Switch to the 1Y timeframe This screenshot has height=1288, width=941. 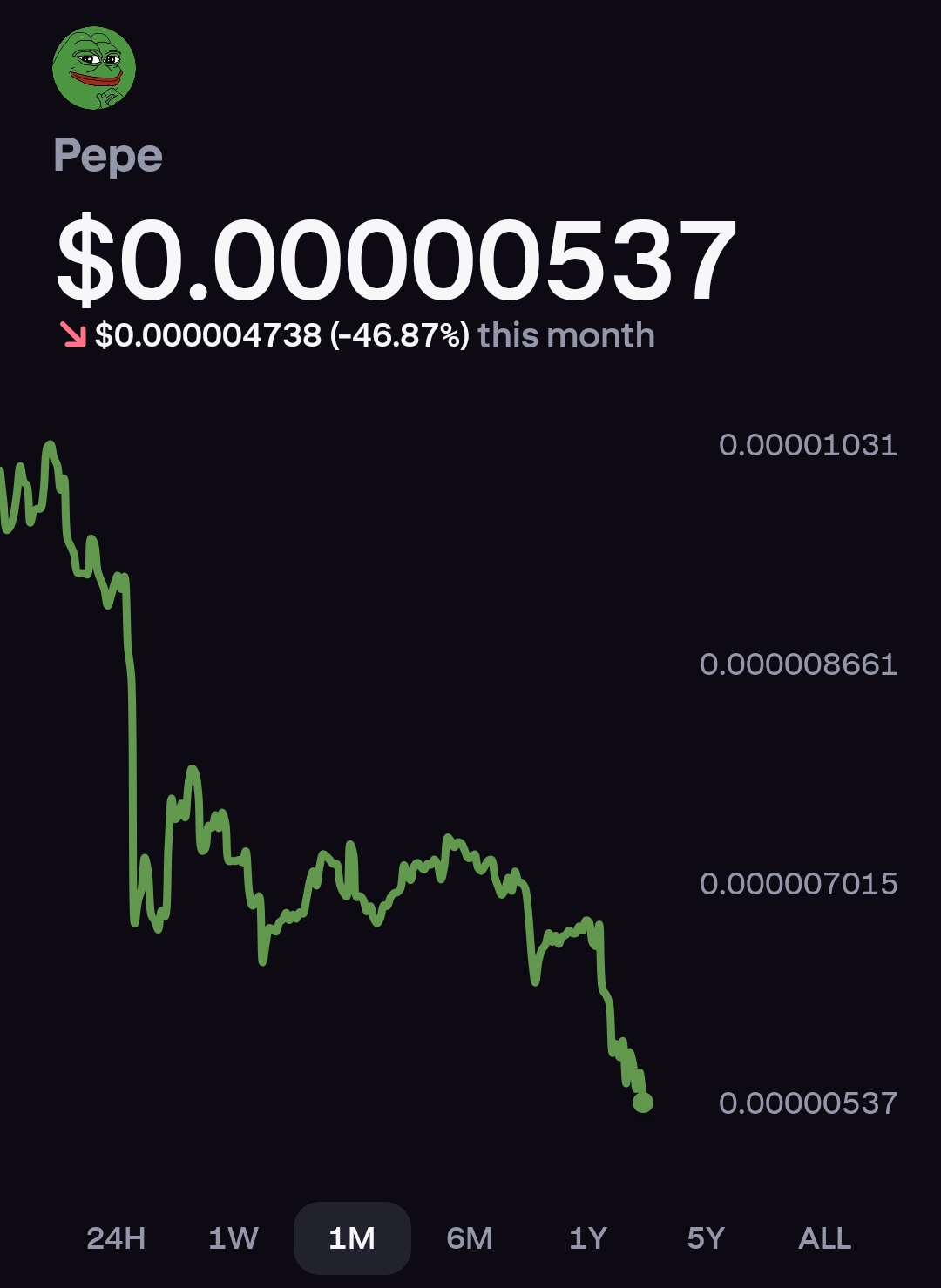pos(588,1237)
